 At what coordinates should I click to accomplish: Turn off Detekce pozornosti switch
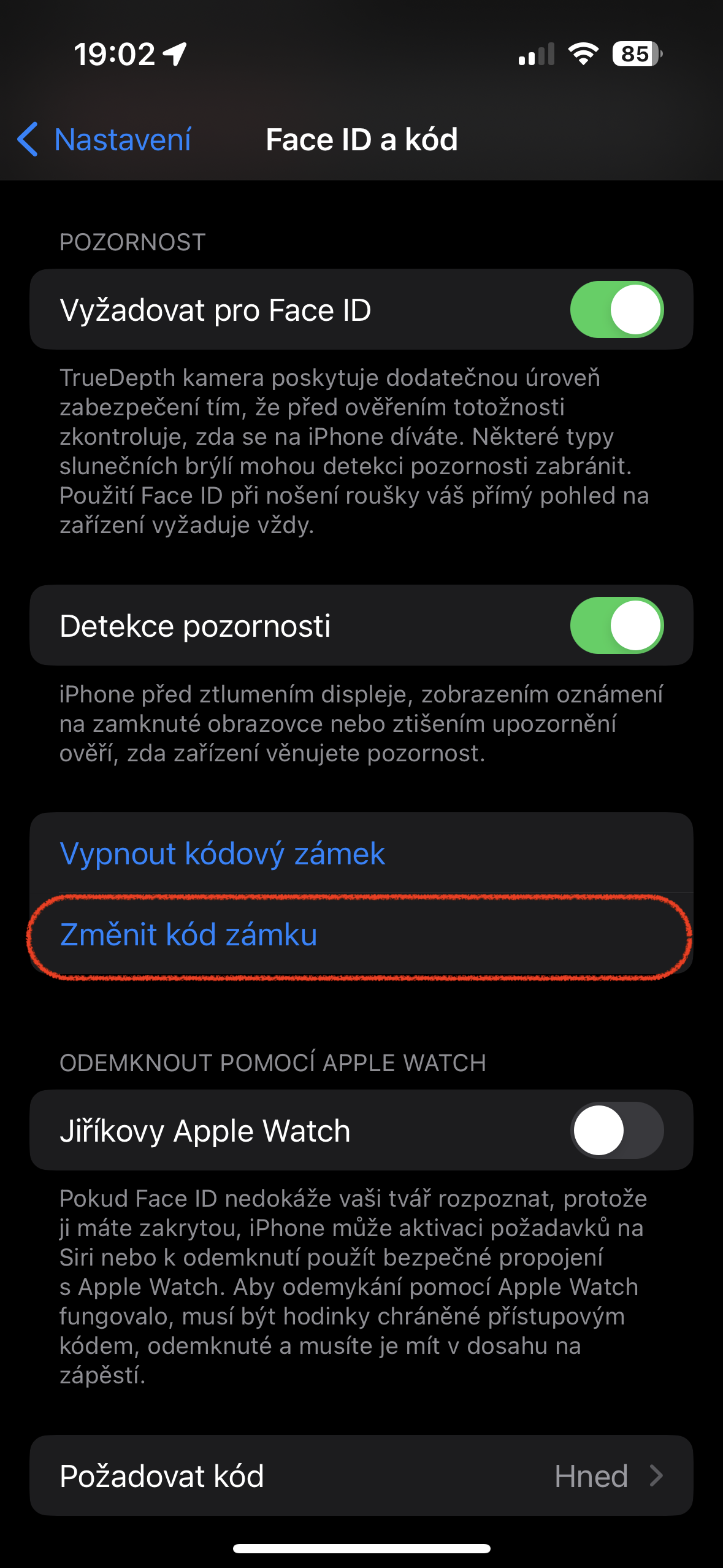[x=616, y=626]
